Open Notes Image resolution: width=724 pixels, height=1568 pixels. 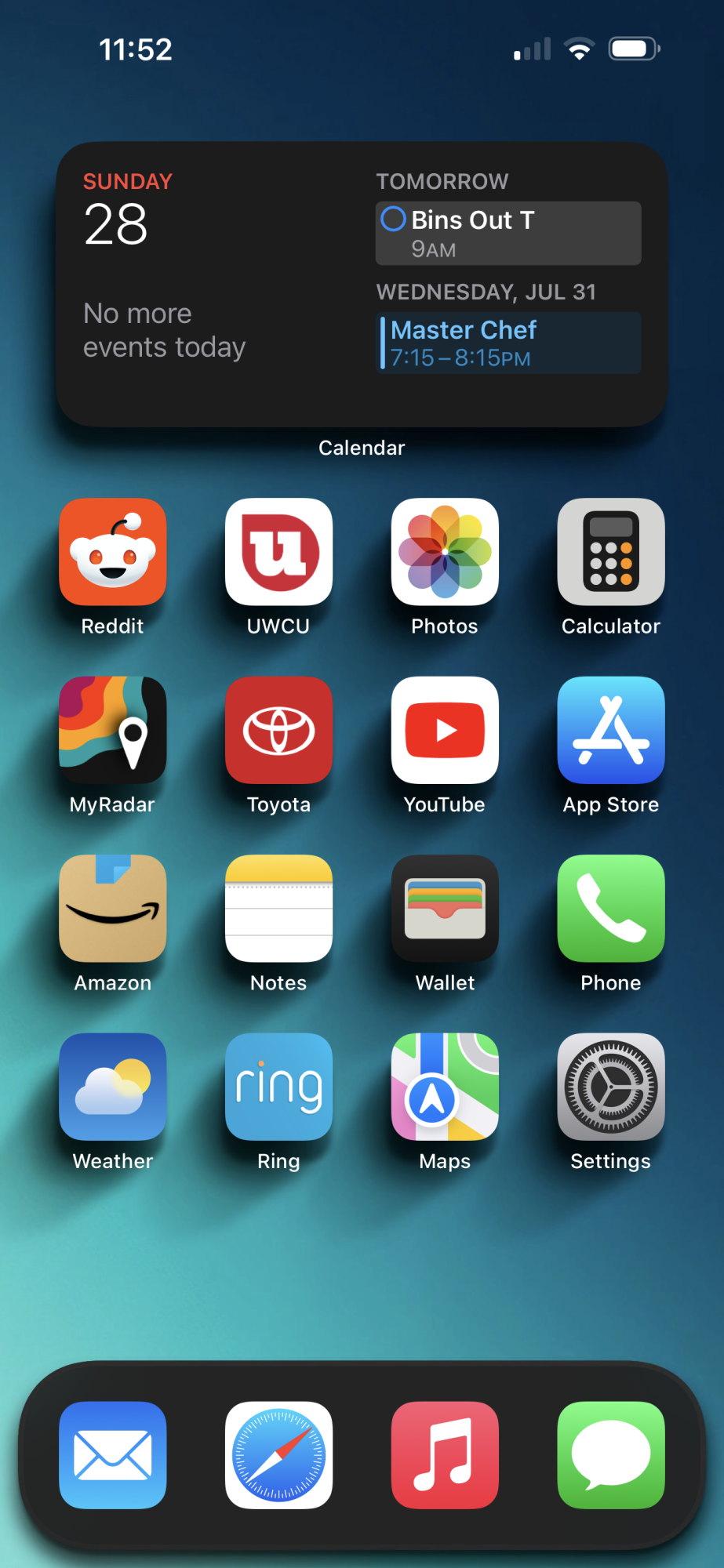pyautogui.click(x=278, y=908)
